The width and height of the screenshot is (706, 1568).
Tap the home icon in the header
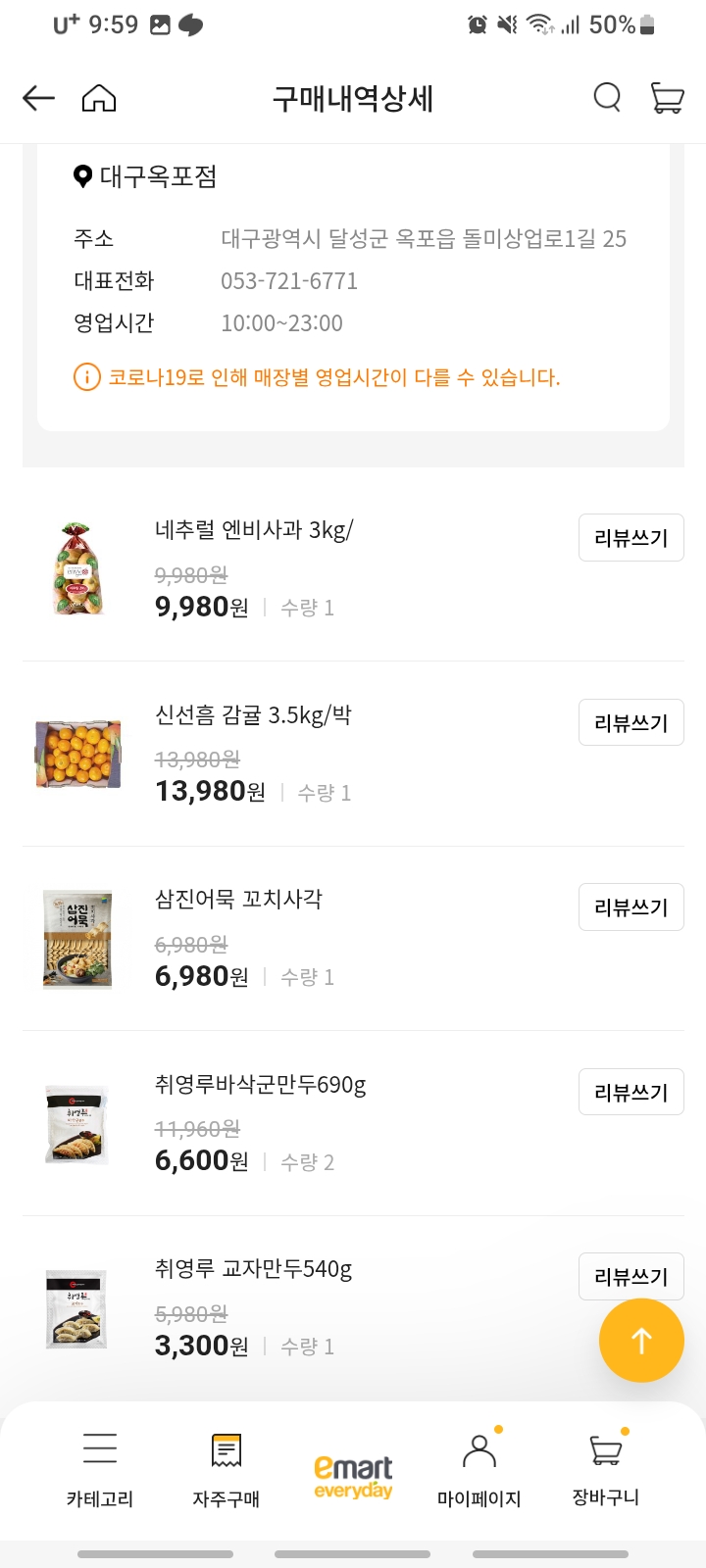99,98
